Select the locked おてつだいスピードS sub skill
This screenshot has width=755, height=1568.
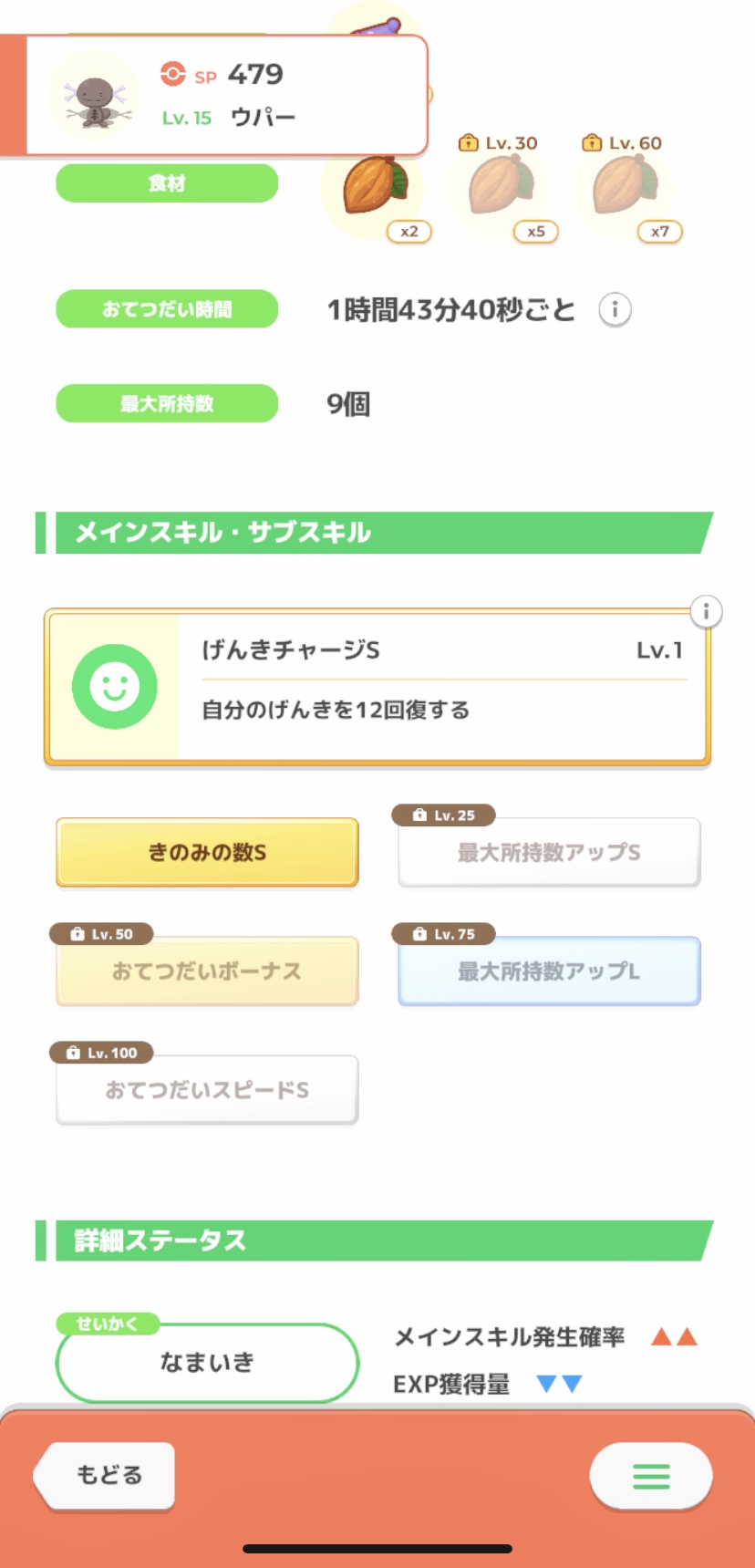pyautogui.click(x=207, y=1089)
